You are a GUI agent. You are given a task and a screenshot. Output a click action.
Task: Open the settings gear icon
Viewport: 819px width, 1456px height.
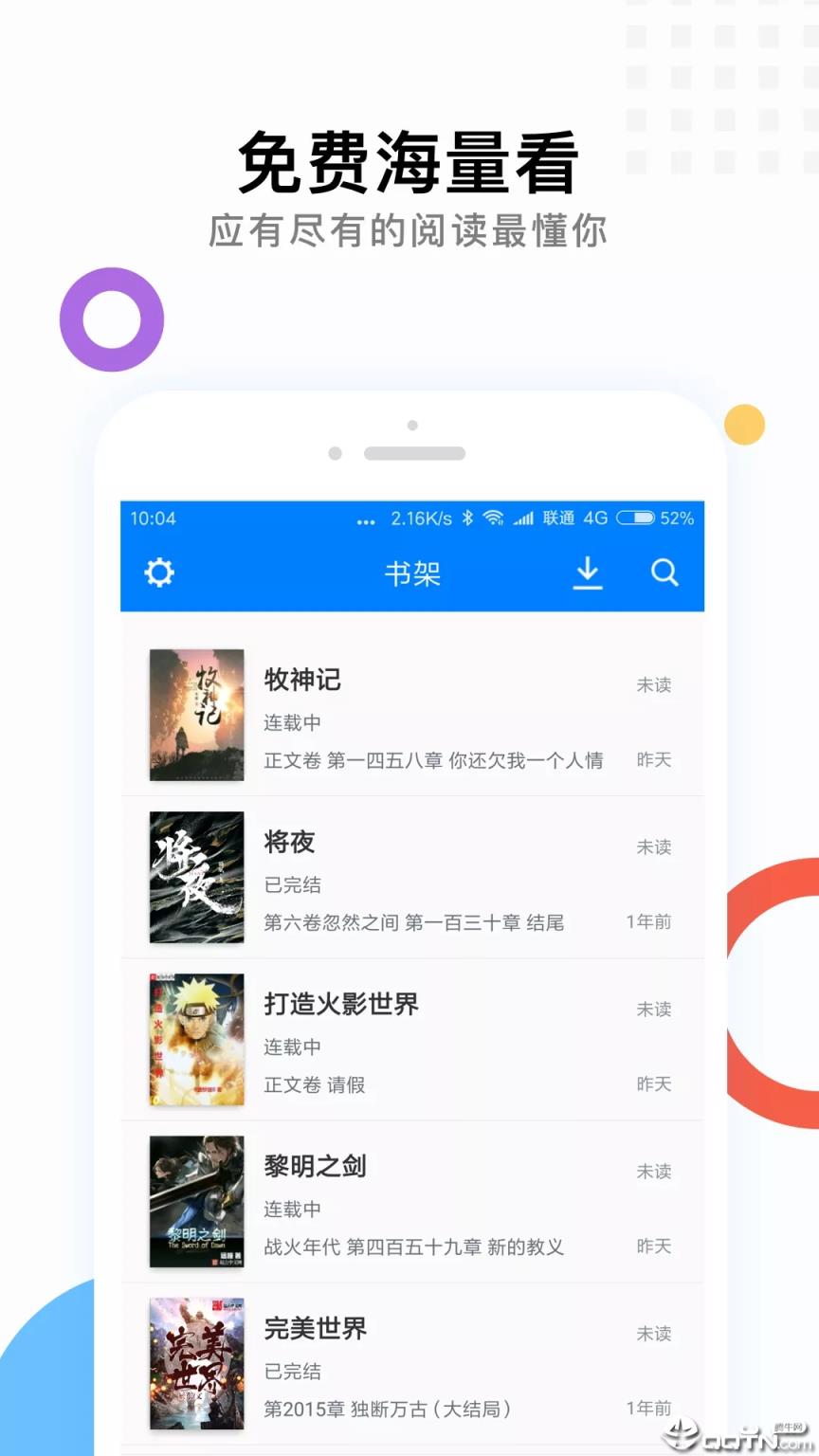[x=159, y=573]
